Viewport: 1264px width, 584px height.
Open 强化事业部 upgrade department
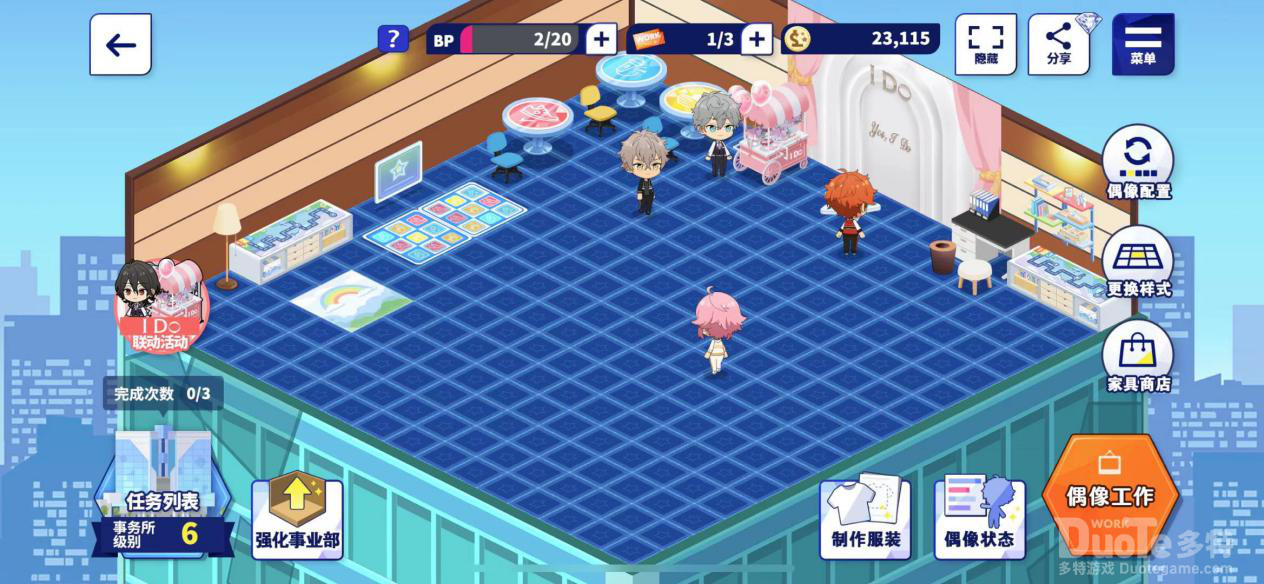(297, 518)
